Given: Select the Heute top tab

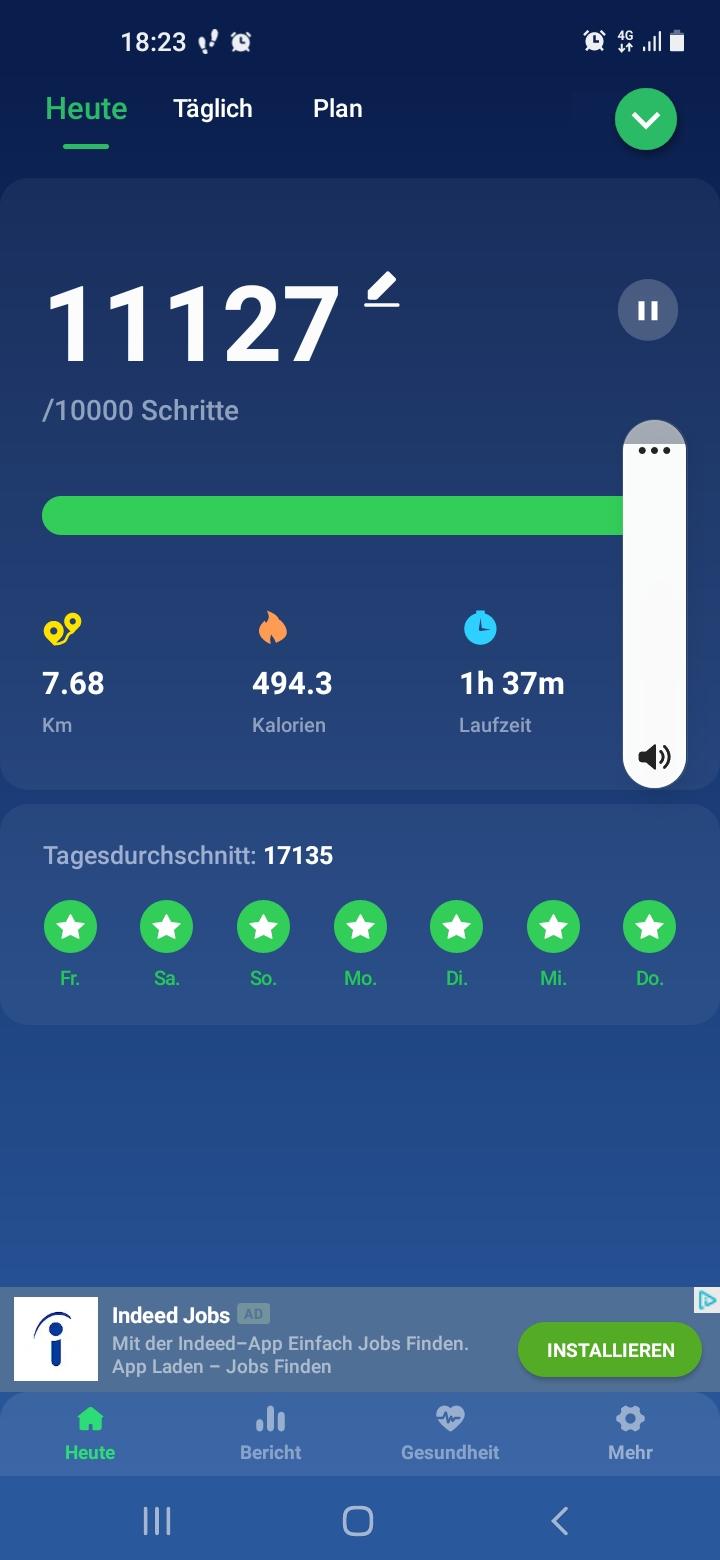Looking at the screenshot, I should [86, 109].
